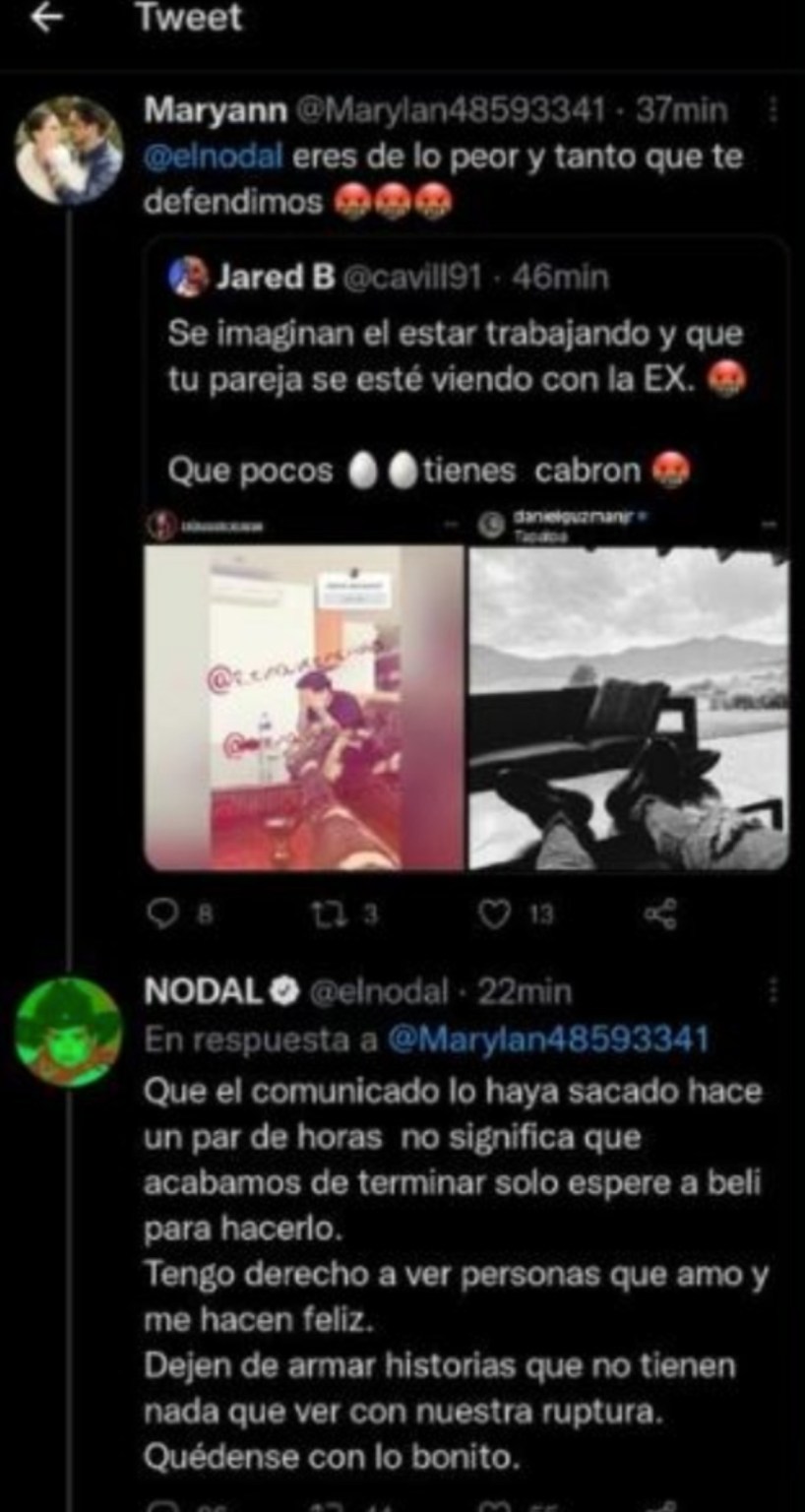Open overflow menu on NODAL's reply
Image resolution: width=805 pixels, height=1512 pixels.
tap(773, 991)
